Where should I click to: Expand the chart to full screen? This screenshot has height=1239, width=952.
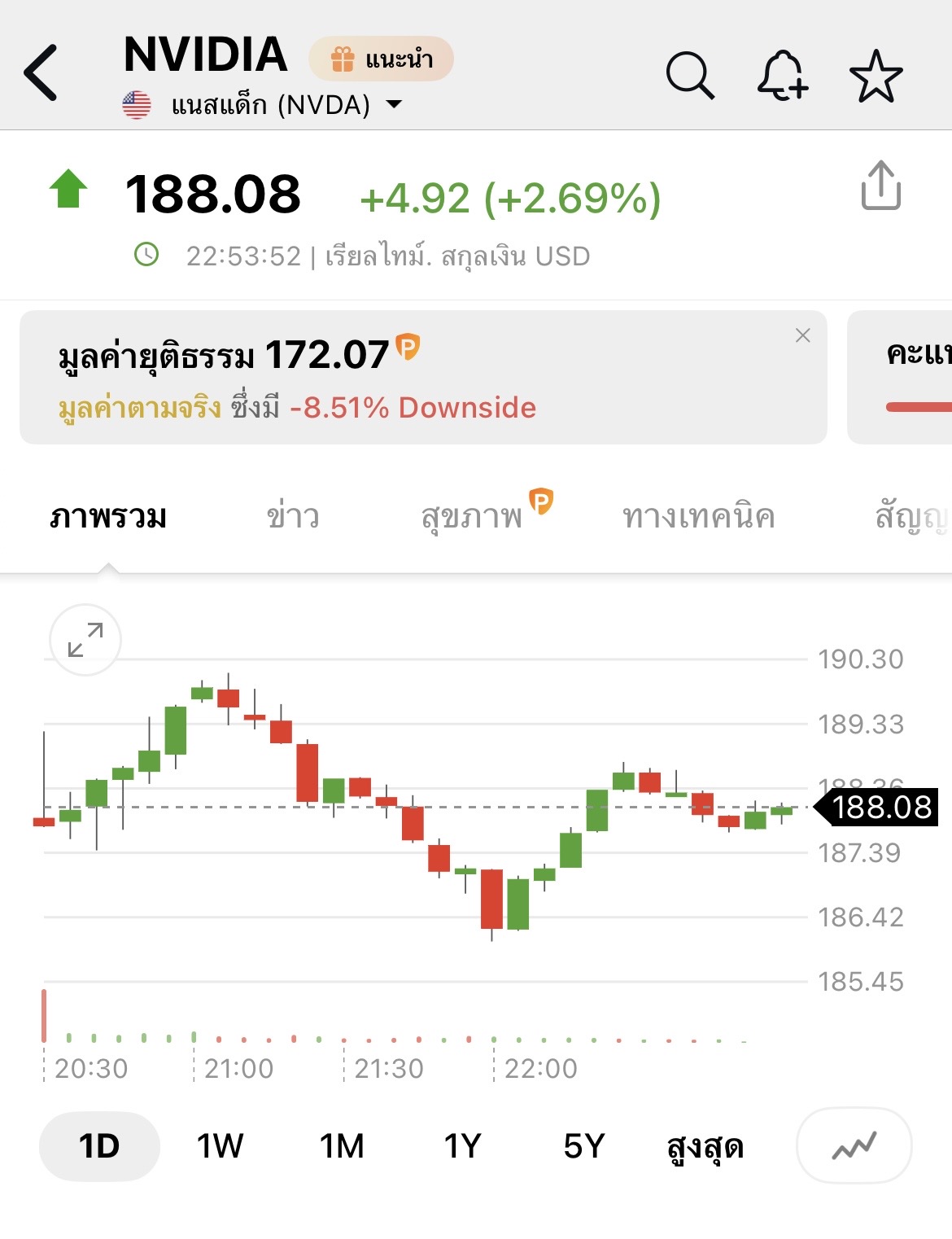pyautogui.click(x=85, y=640)
